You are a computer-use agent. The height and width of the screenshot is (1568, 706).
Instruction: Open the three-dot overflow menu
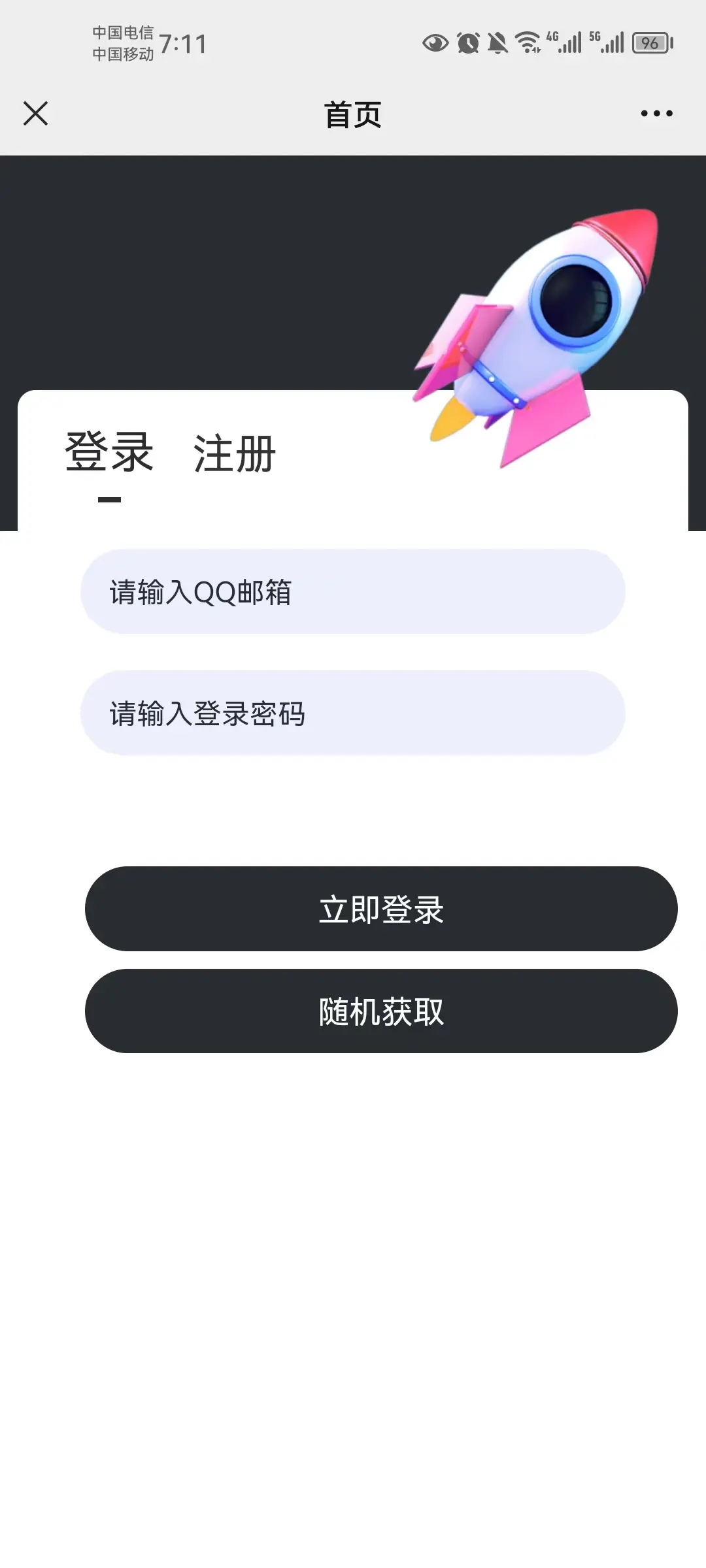pos(656,114)
